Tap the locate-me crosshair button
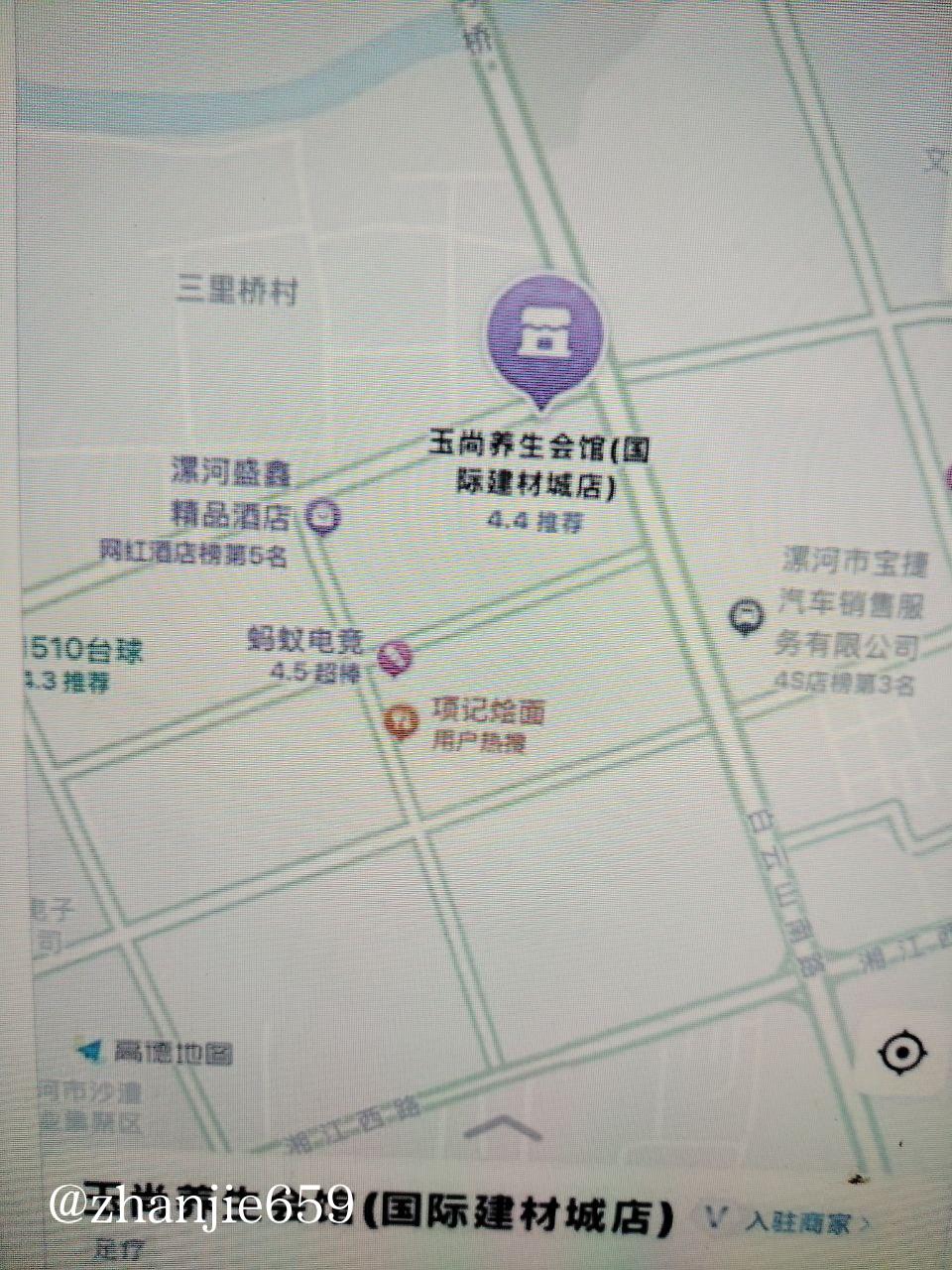The height and width of the screenshot is (1270, 952). click(x=902, y=1053)
